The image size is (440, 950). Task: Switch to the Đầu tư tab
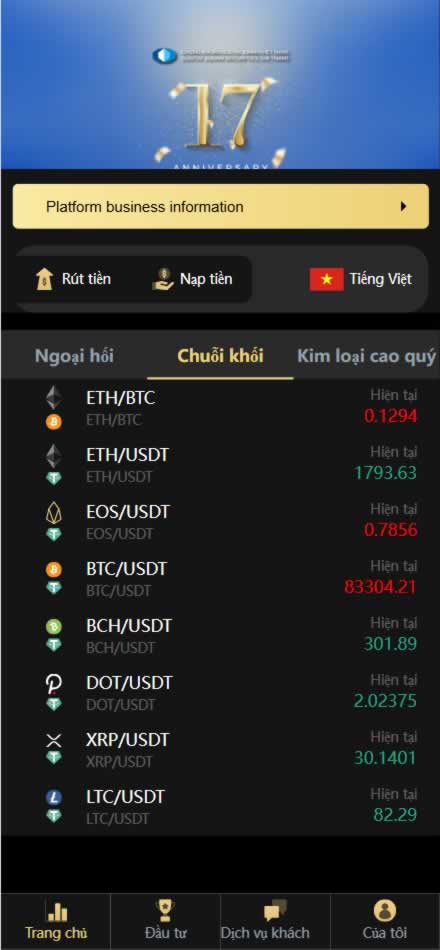(x=165, y=921)
